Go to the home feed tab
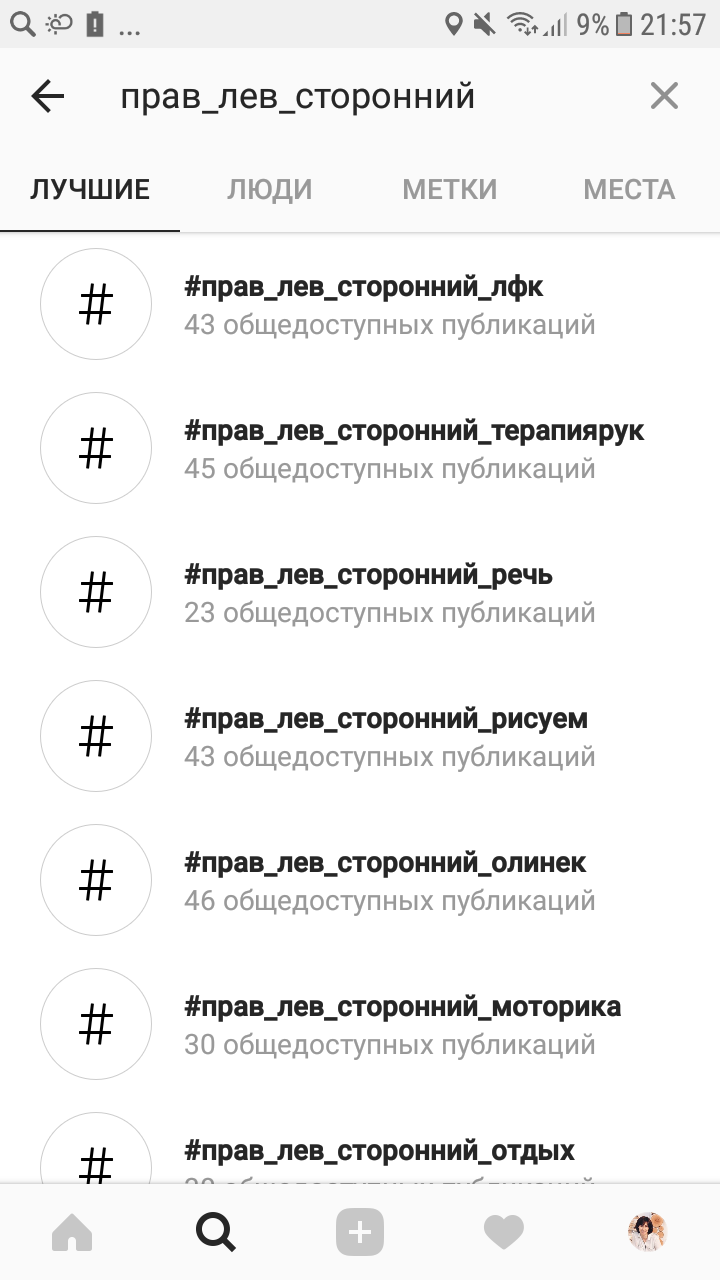The width and height of the screenshot is (720, 1280). pyautogui.click(x=72, y=1232)
